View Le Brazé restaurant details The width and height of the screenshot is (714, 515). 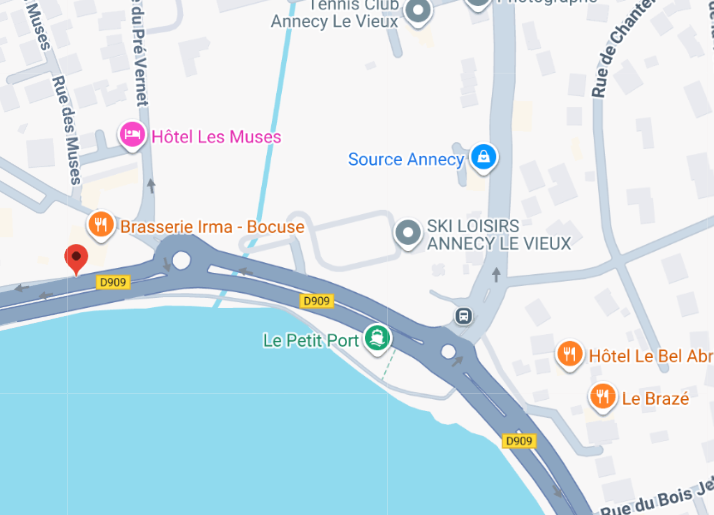[x=602, y=396]
